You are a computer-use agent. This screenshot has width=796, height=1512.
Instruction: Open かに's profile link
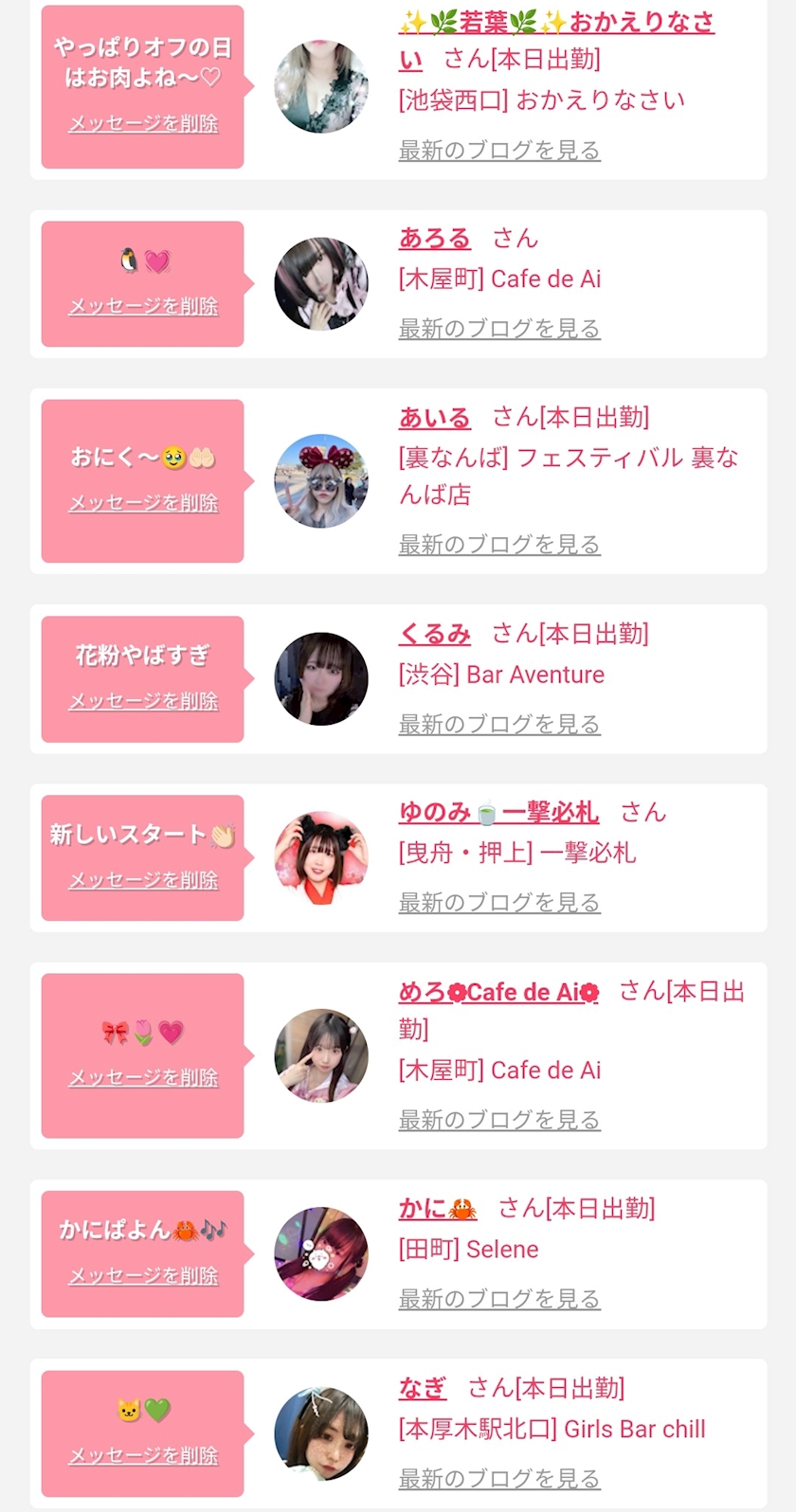pyautogui.click(x=438, y=1208)
